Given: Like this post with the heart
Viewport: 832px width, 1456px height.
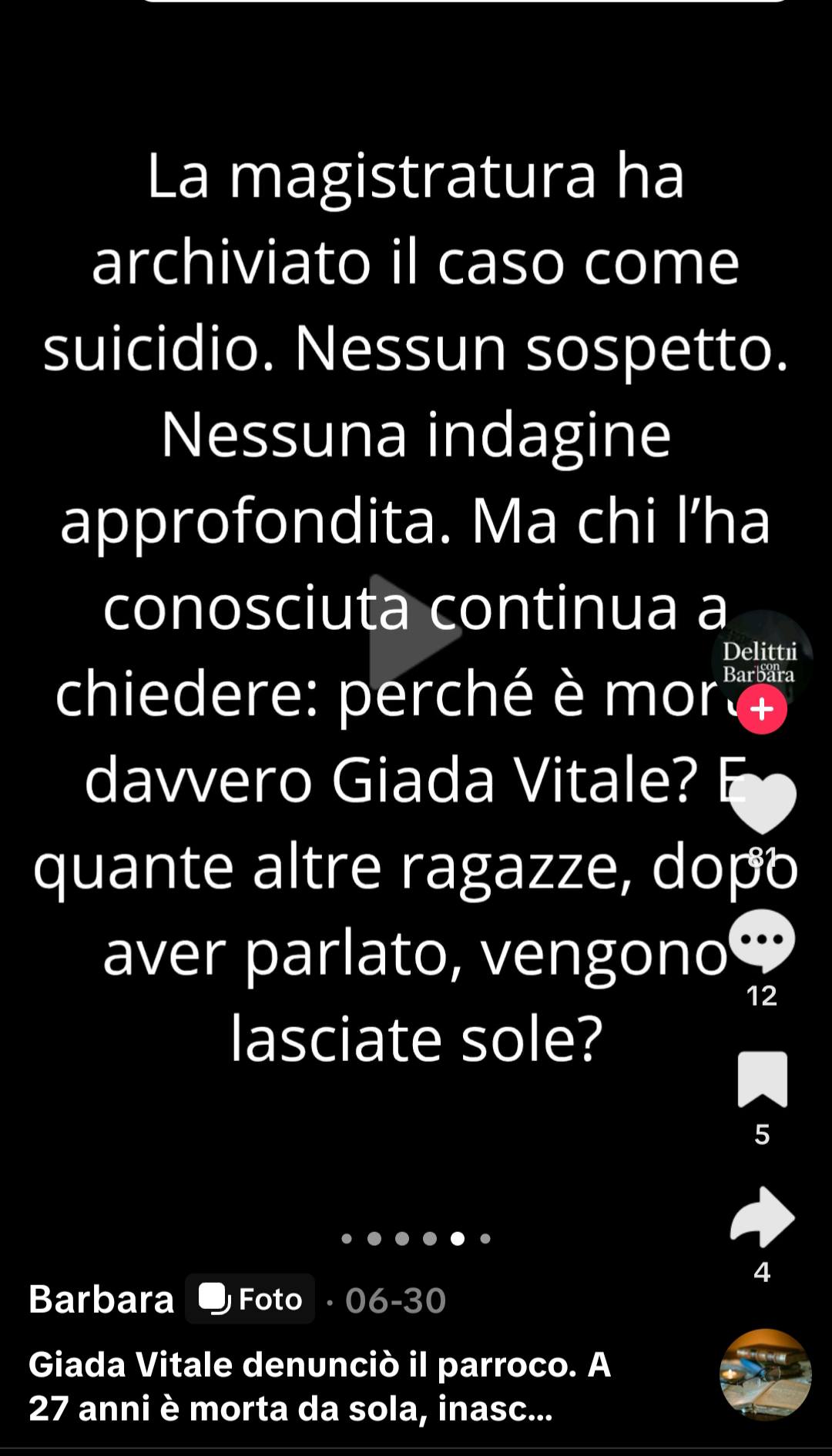Looking at the screenshot, I should (762, 805).
